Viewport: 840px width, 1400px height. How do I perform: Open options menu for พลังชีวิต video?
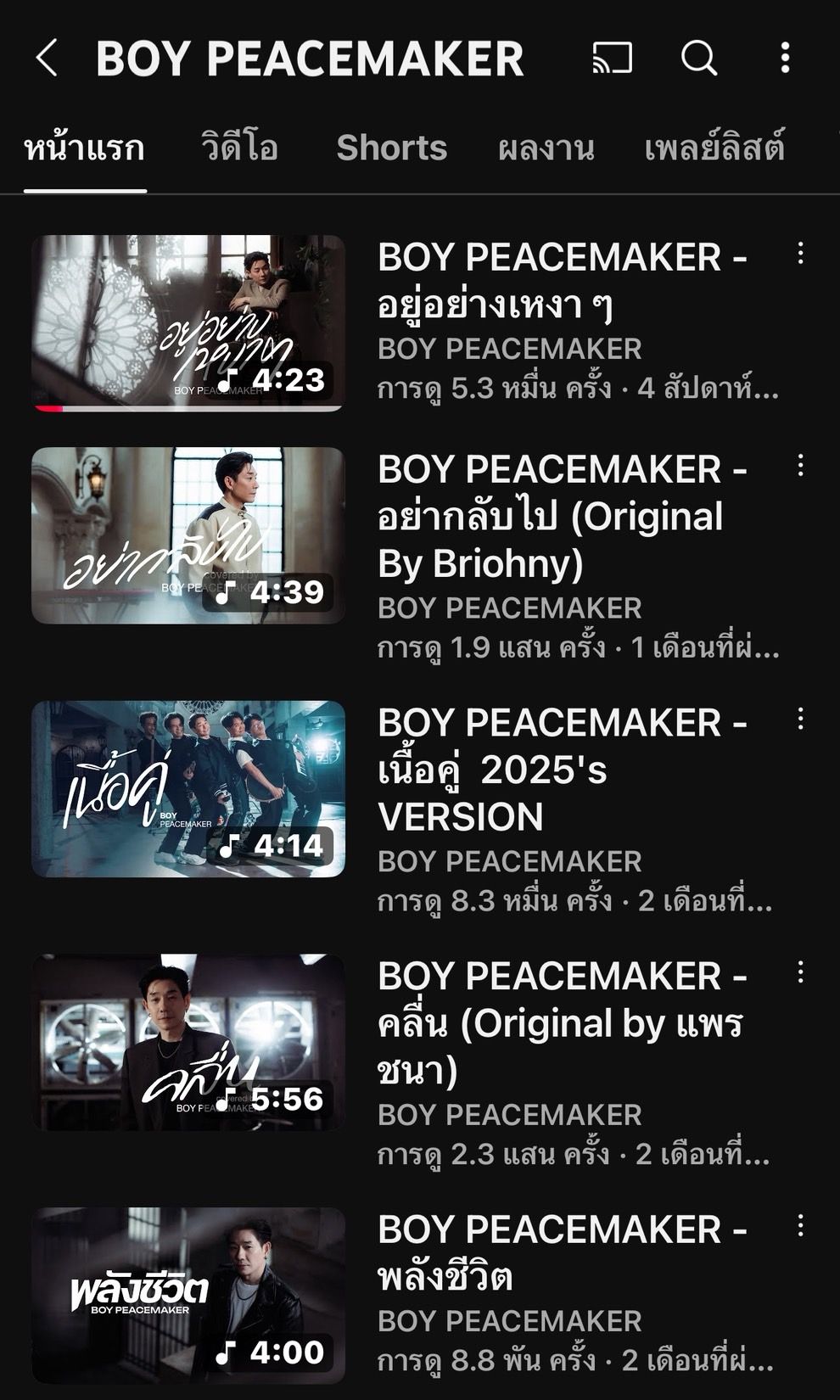point(800,1225)
